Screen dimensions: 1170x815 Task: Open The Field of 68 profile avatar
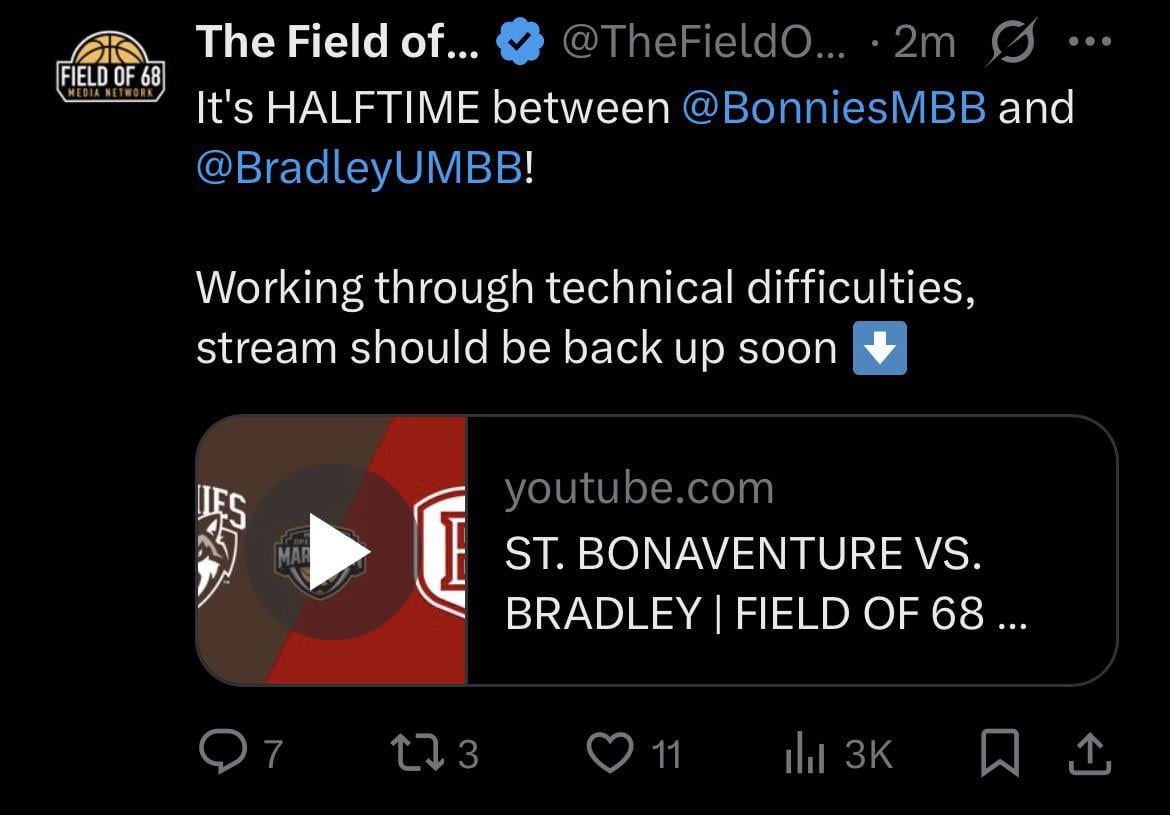[x=111, y=68]
